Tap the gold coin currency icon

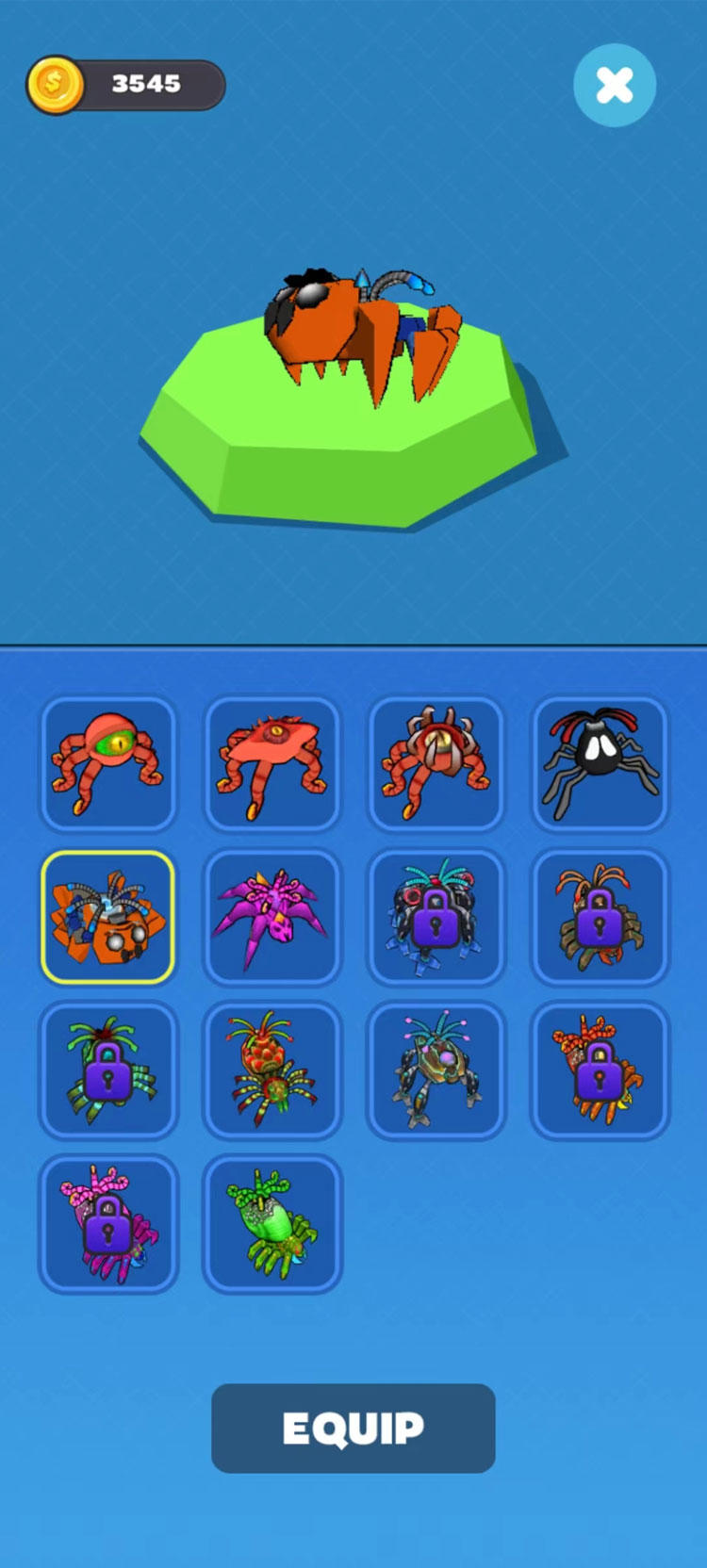pyautogui.click(x=52, y=83)
